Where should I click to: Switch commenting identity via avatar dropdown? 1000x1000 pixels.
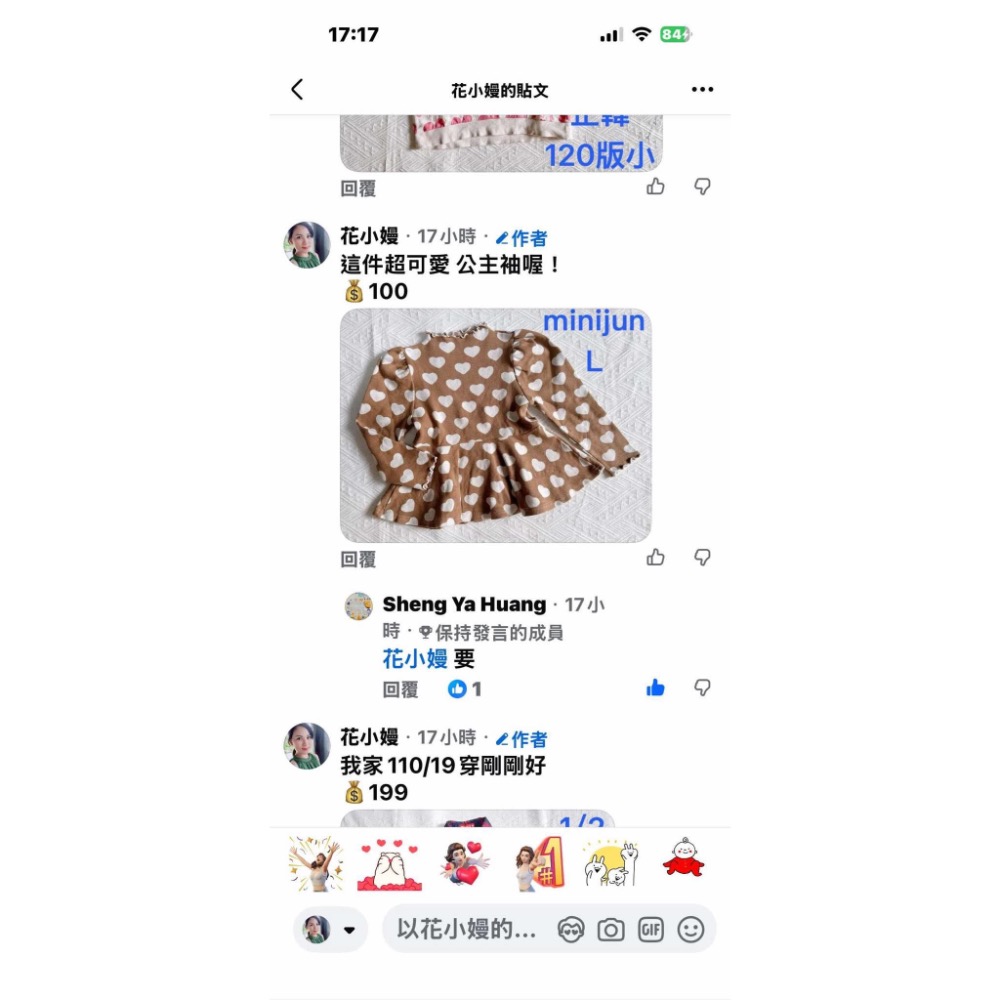[x=331, y=930]
